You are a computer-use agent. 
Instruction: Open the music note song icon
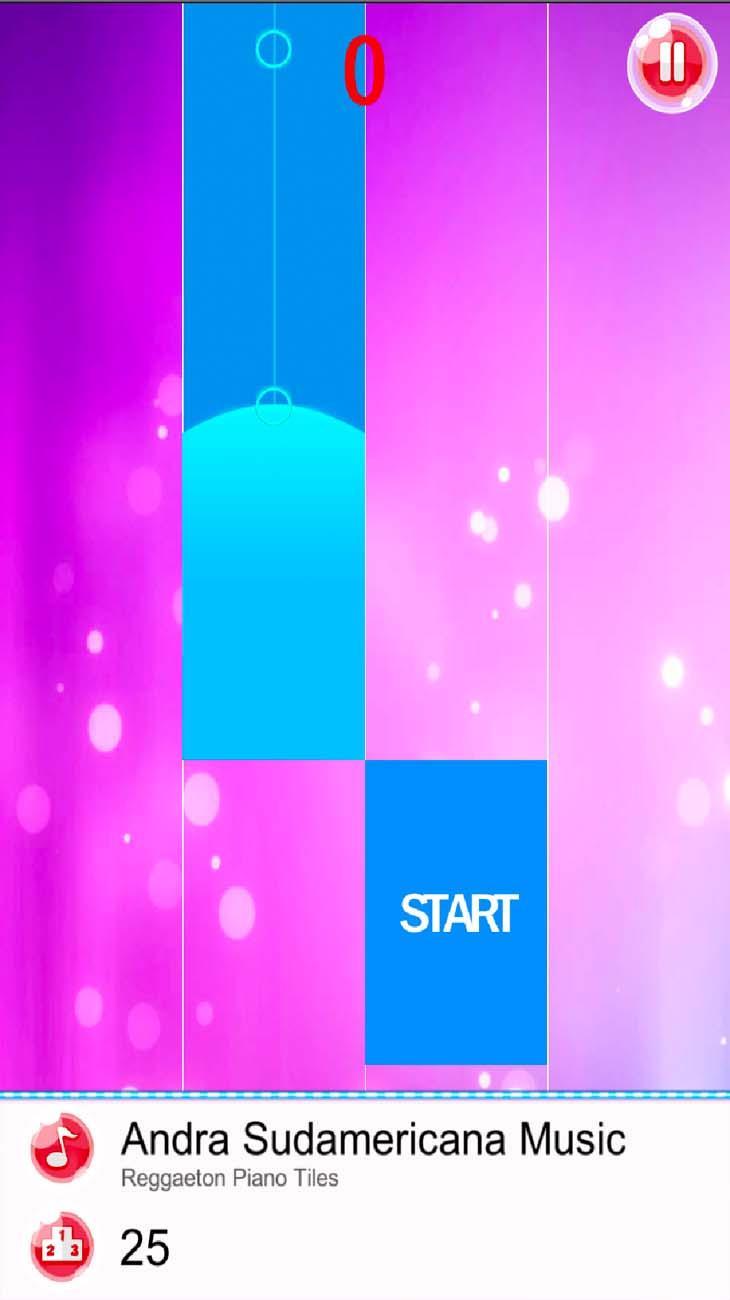(62, 1147)
